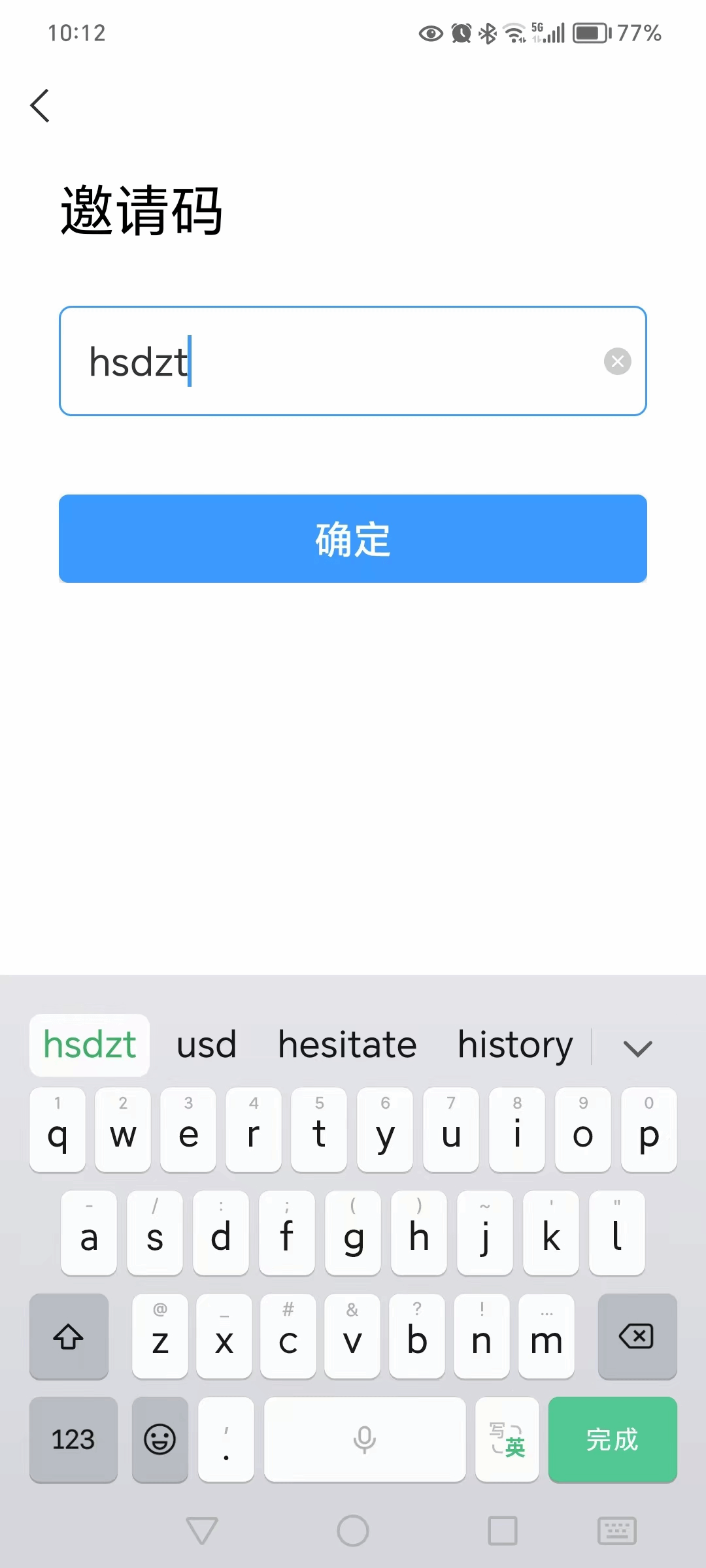Switch the keyboard language from English
706x1568 pixels.
(507, 1439)
